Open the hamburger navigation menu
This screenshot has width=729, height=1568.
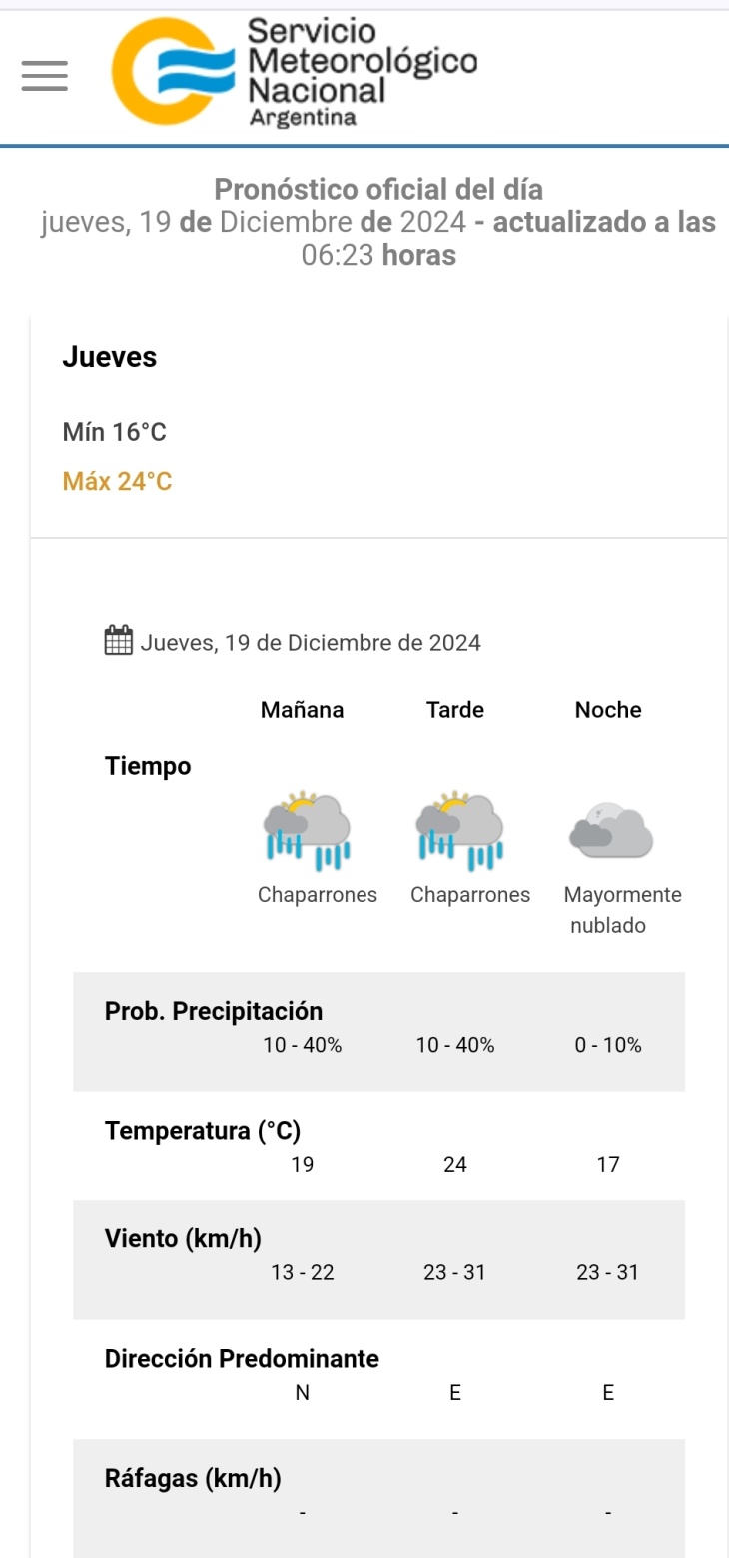tap(45, 75)
